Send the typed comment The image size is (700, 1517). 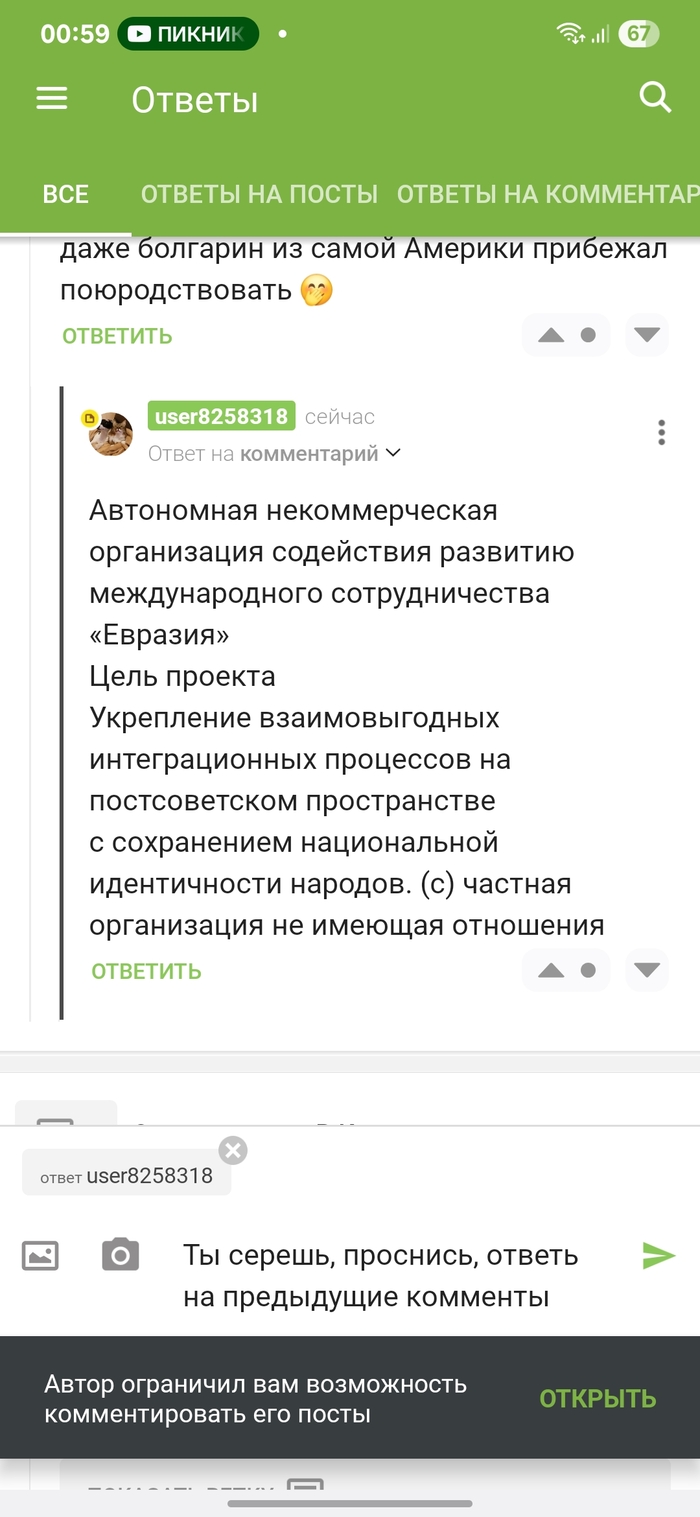tap(659, 1255)
